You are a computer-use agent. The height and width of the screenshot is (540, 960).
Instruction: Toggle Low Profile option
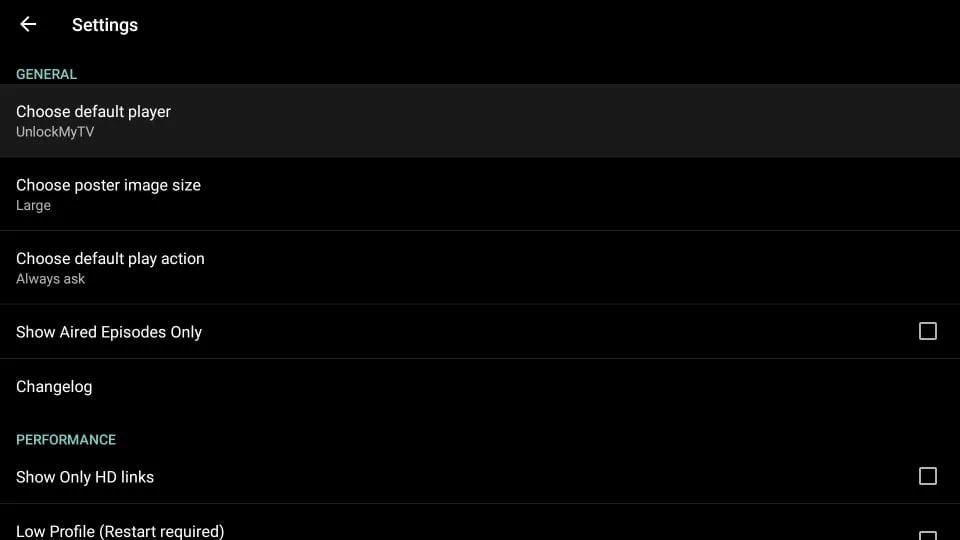(x=927, y=534)
